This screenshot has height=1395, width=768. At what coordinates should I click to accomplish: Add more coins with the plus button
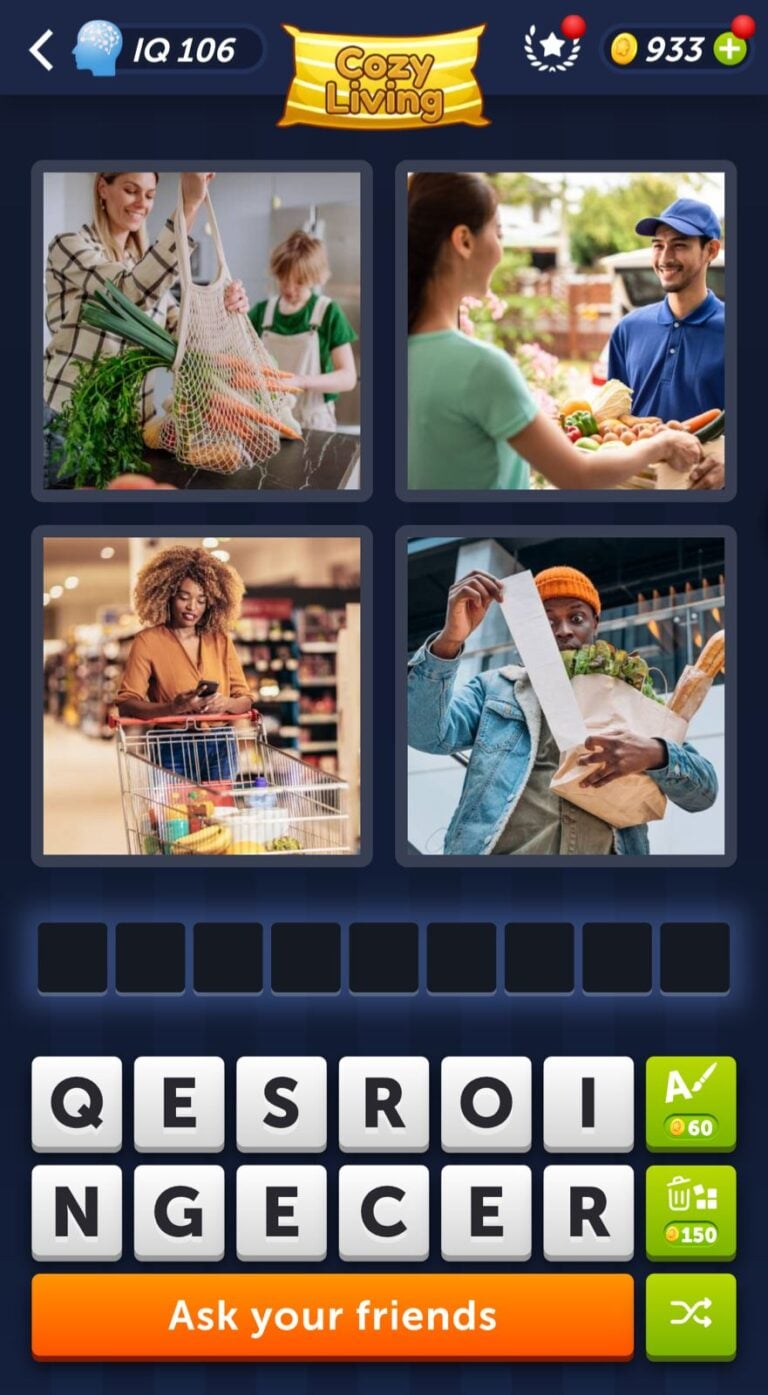coord(730,49)
